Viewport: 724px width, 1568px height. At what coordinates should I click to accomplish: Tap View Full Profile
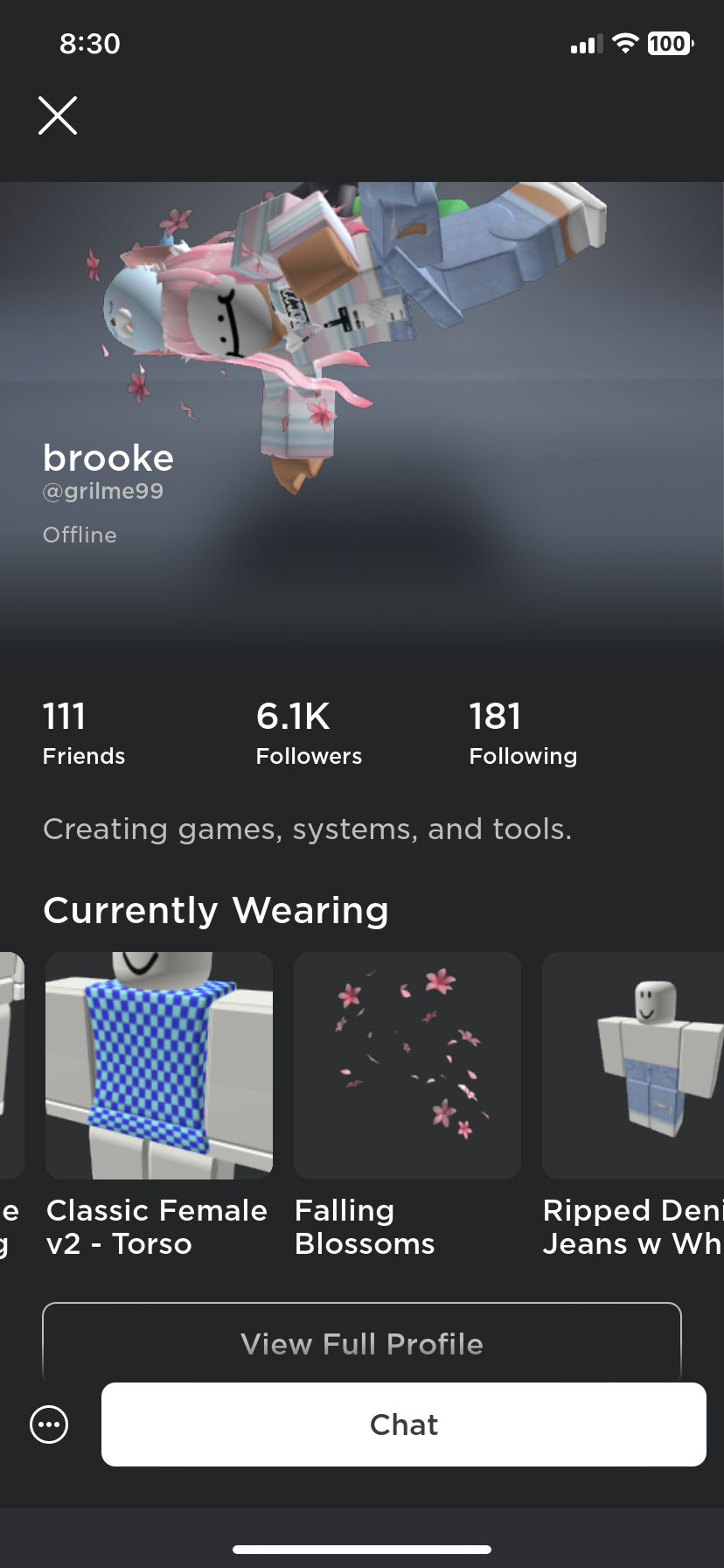[x=362, y=1343]
